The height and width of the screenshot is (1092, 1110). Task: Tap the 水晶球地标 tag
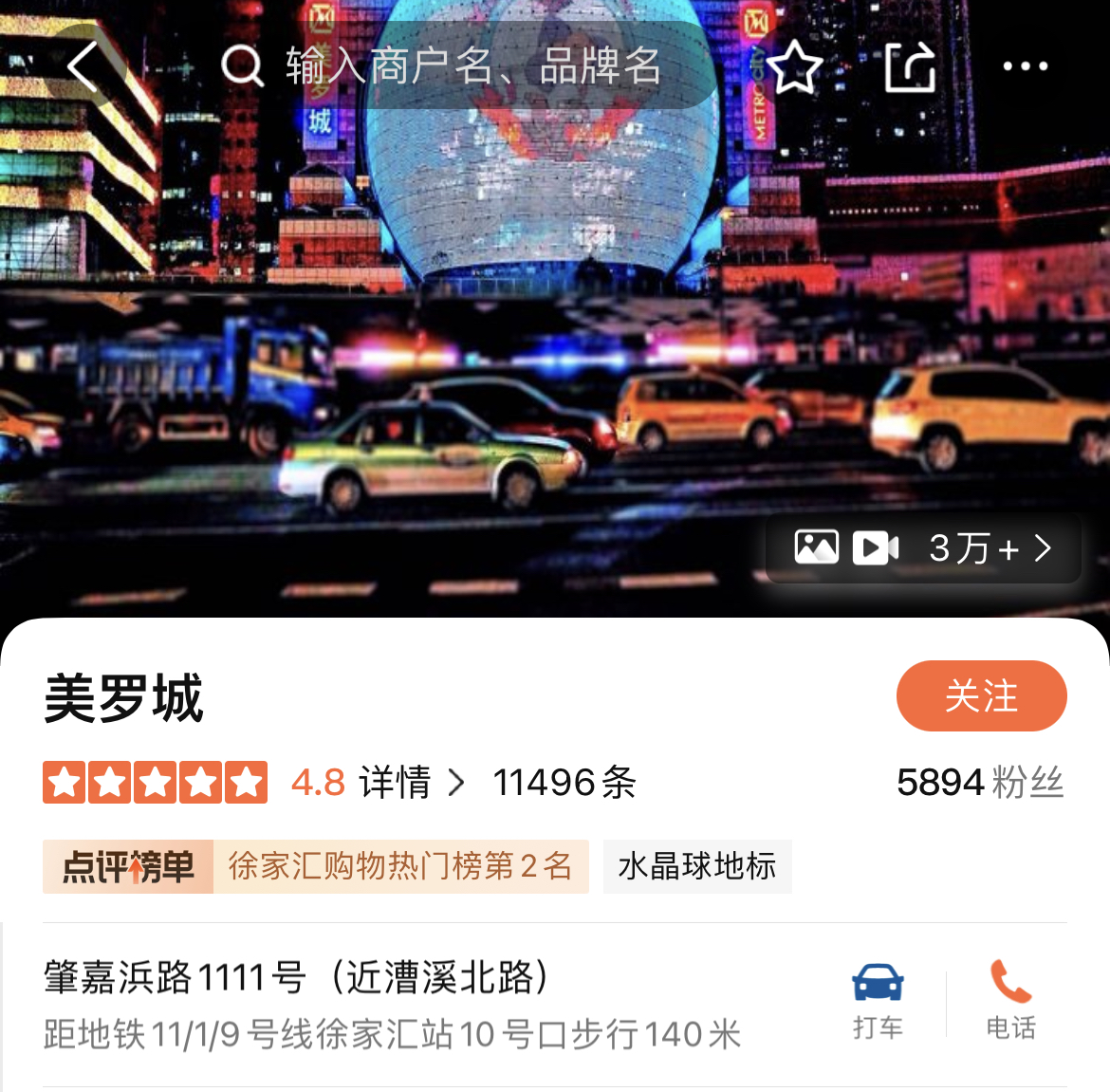tap(697, 866)
